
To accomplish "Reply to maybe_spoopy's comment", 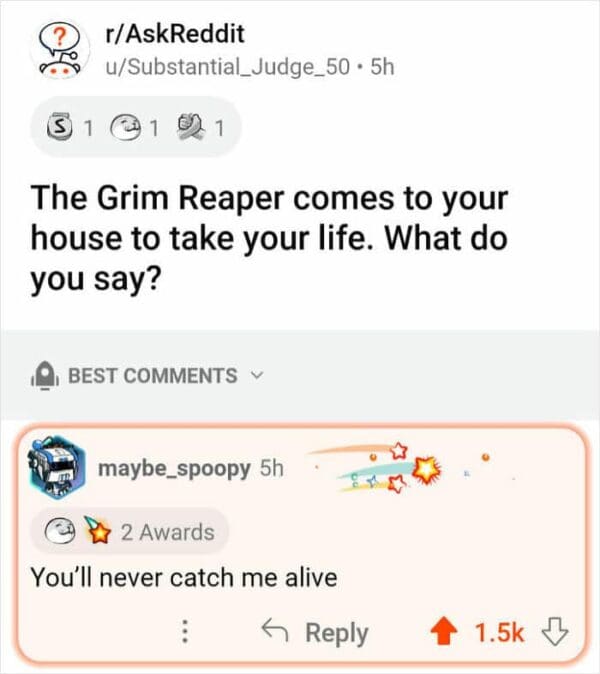I will pos(315,632).
